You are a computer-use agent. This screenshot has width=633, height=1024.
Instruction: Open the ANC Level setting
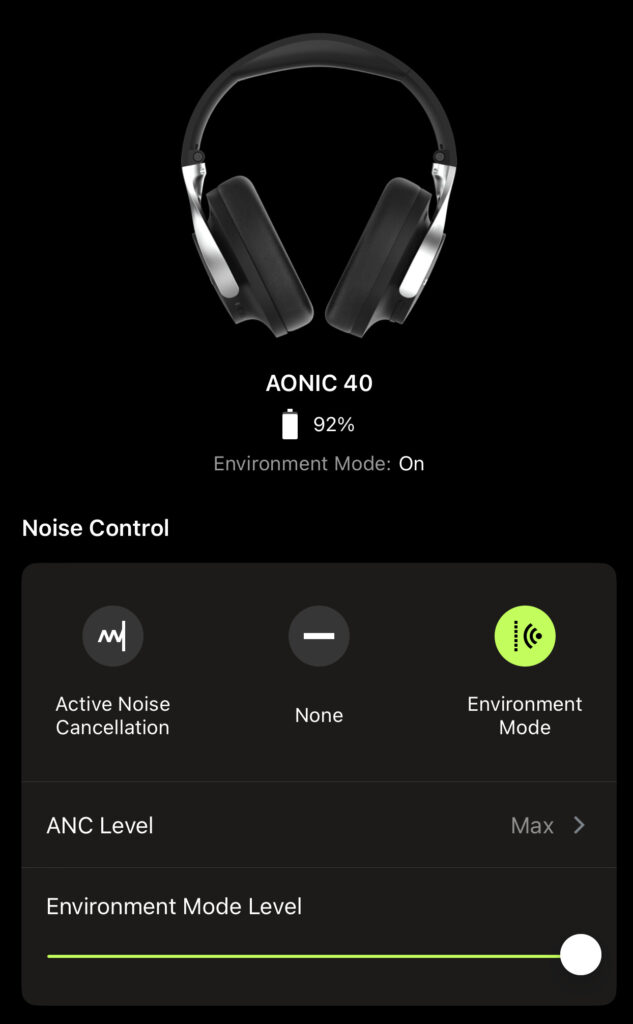pyautogui.click(x=319, y=825)
